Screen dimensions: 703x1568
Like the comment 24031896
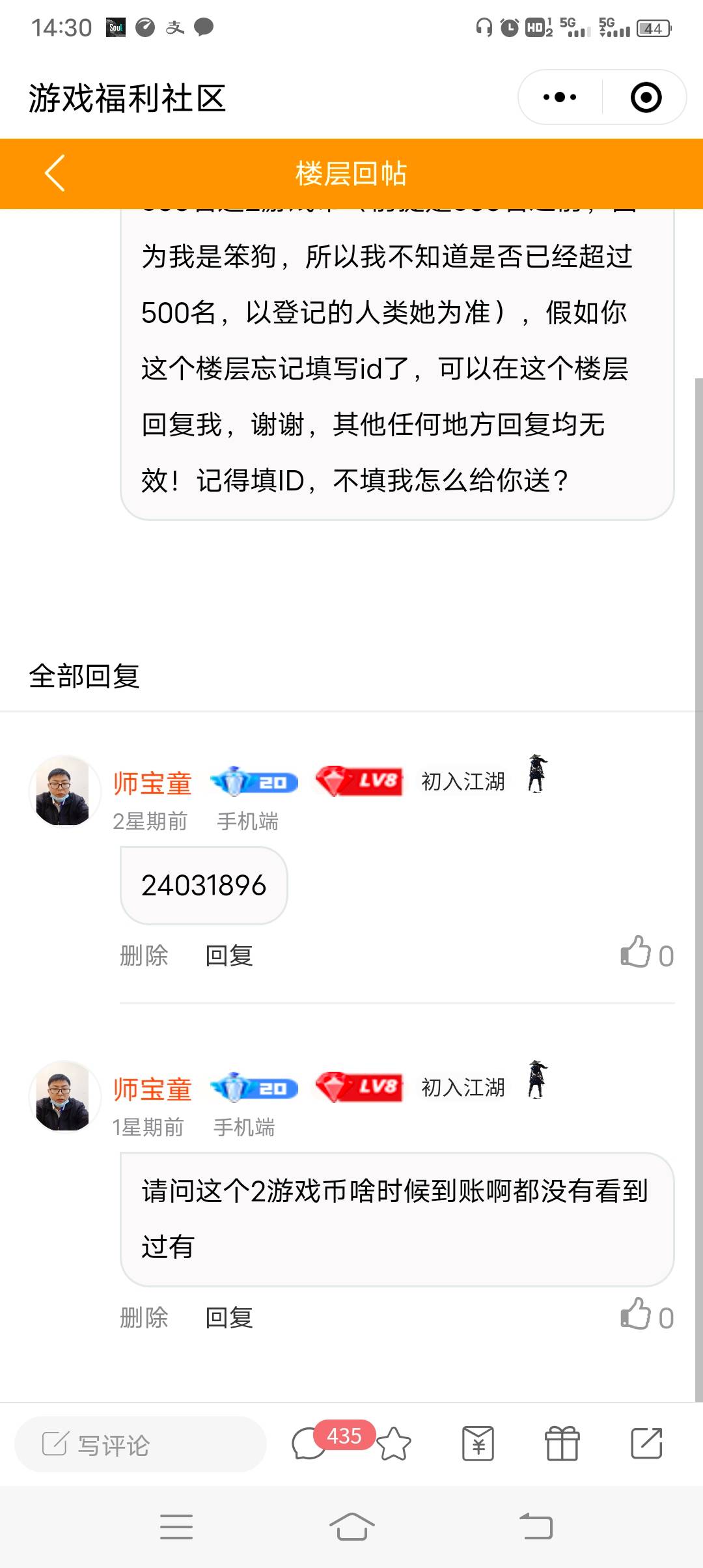[x=636, y=953]
